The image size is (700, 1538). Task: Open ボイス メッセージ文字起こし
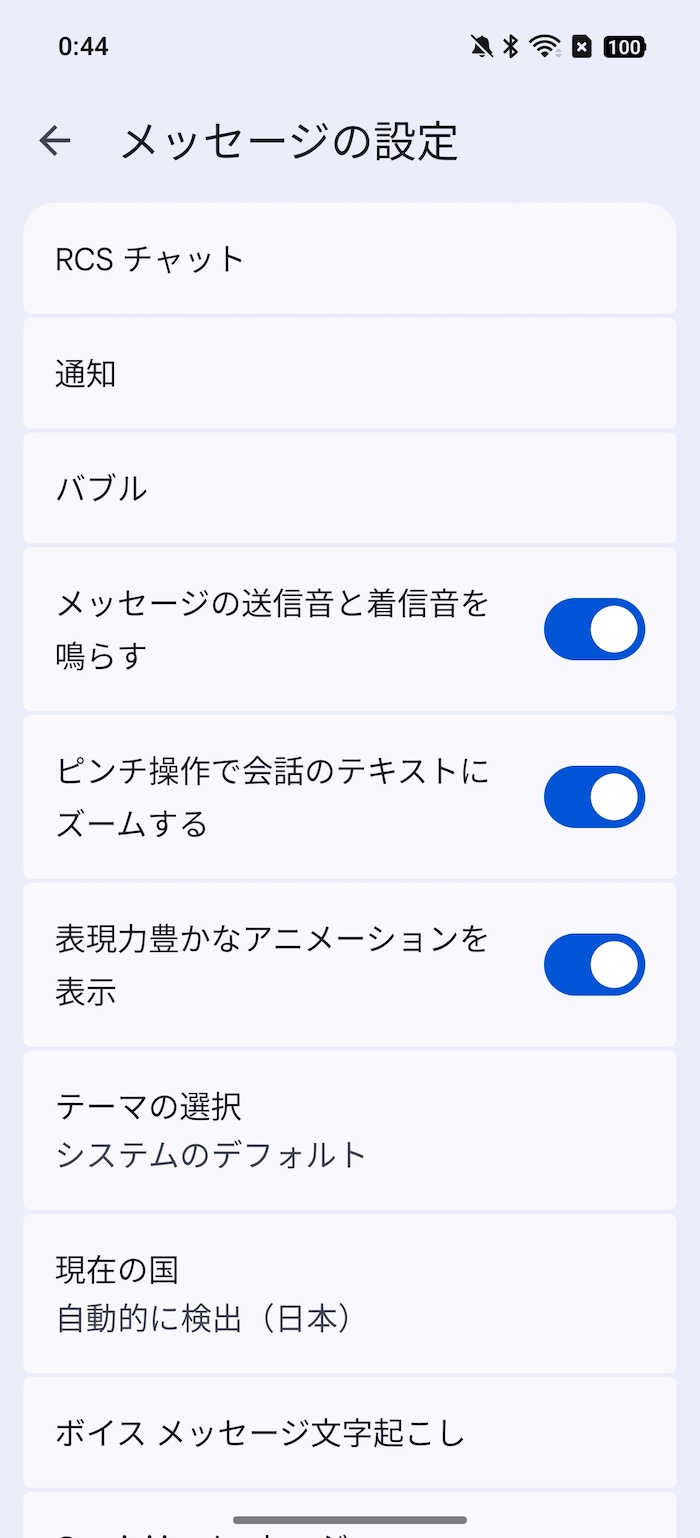(x=350, y=1433)
